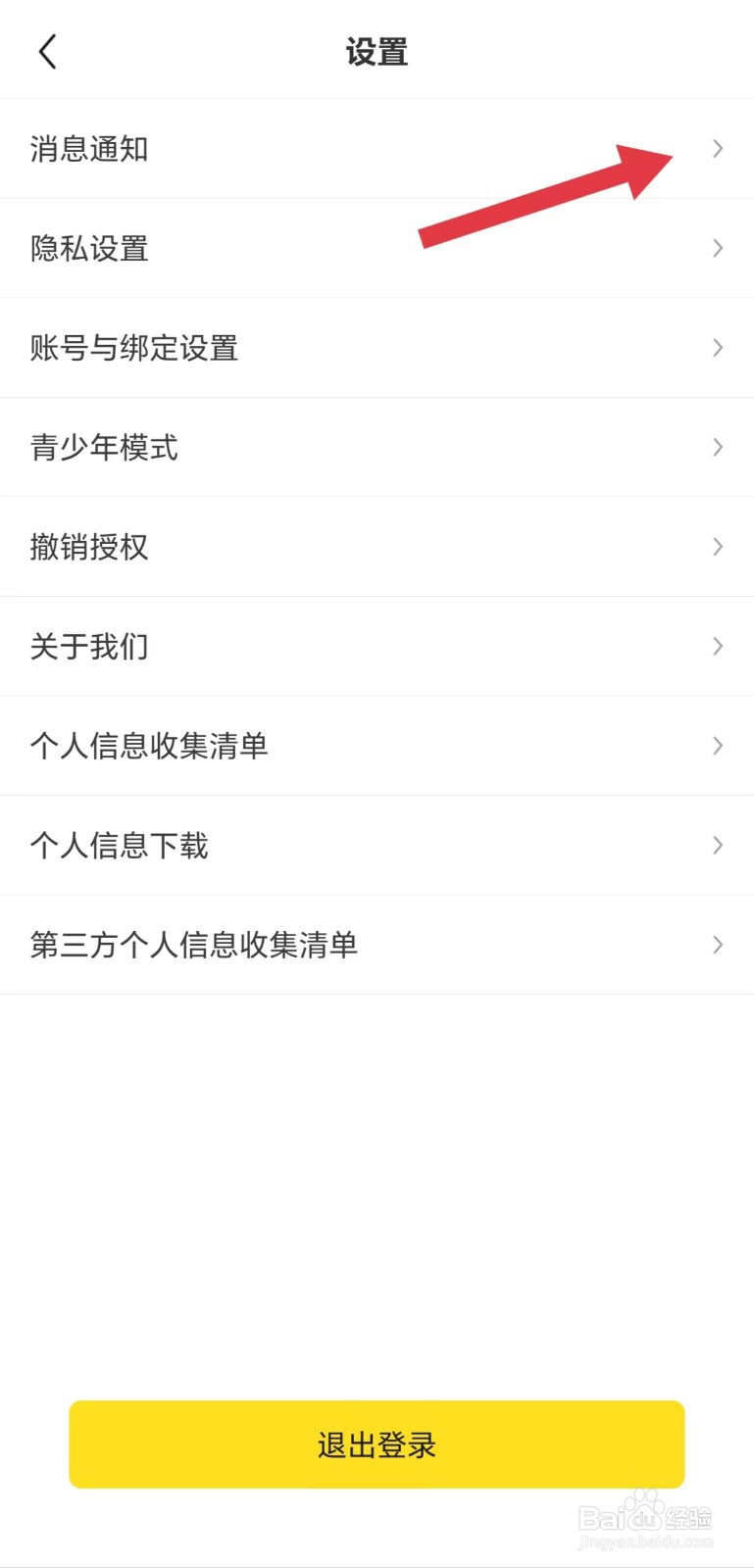Tap the chevron on 第三方个人信息收集清单 row
The width and height of the screenshot is (754, 1568).
click(x=718, y=945)
